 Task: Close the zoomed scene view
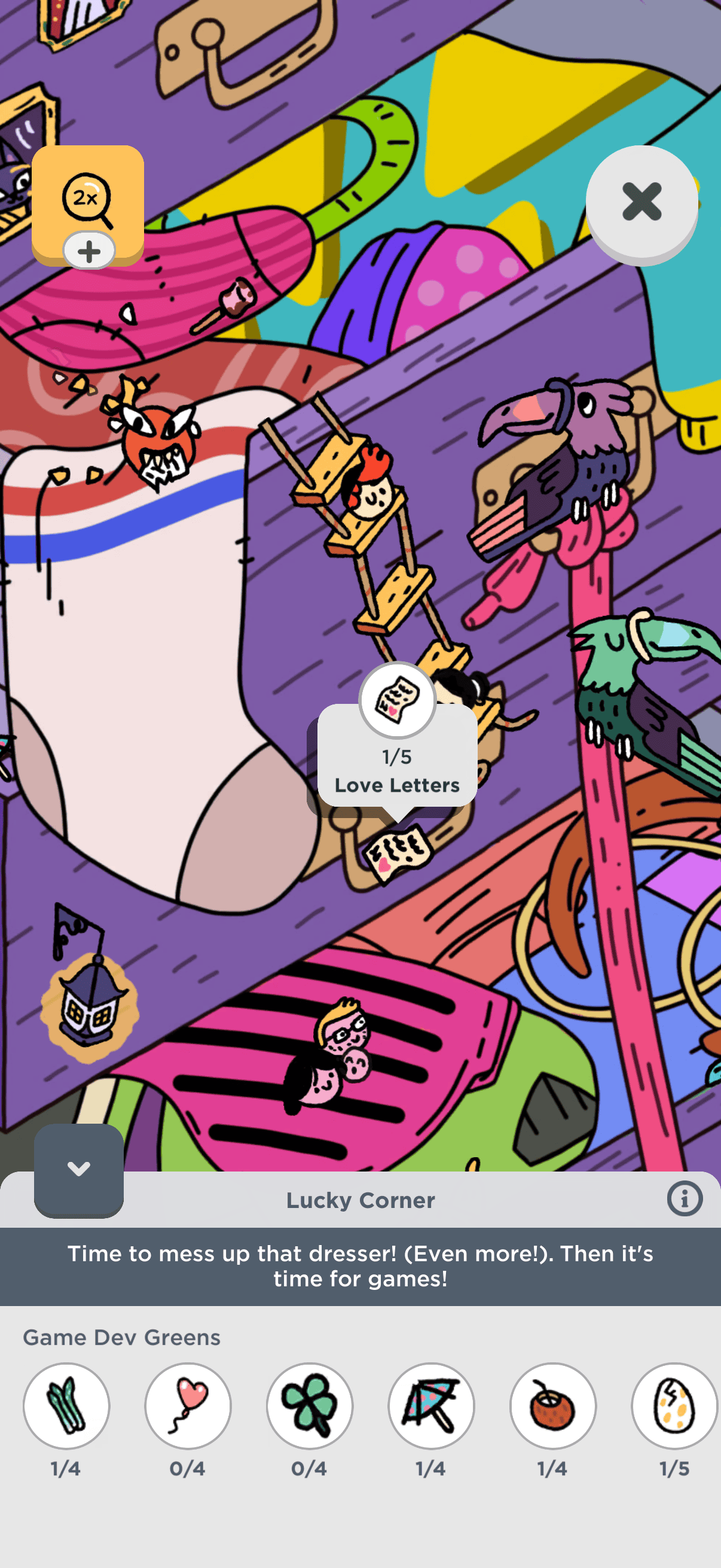pos(641,202)
